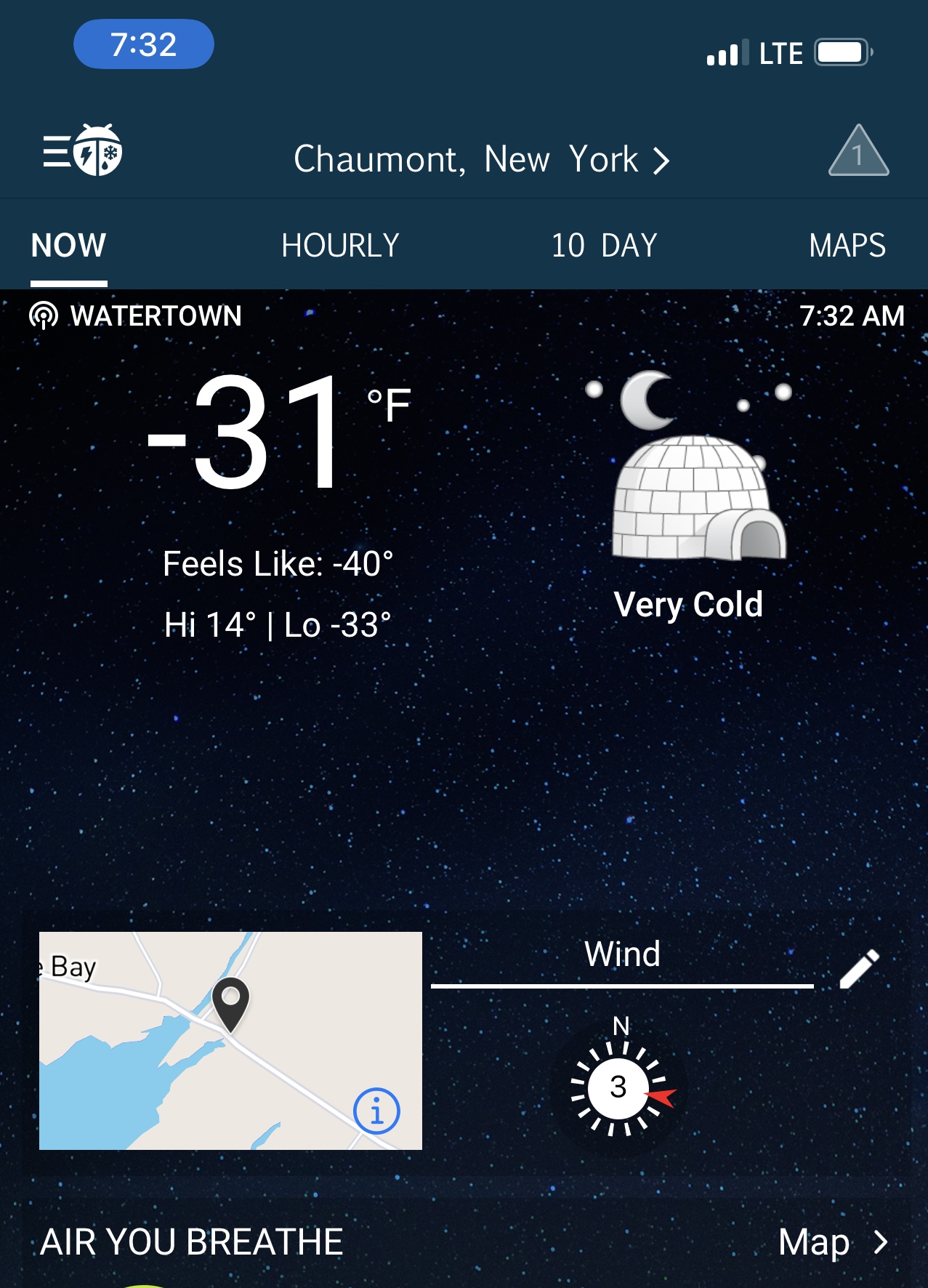
Task: Open the WeatherBug menu button
Action: point(81,151)
